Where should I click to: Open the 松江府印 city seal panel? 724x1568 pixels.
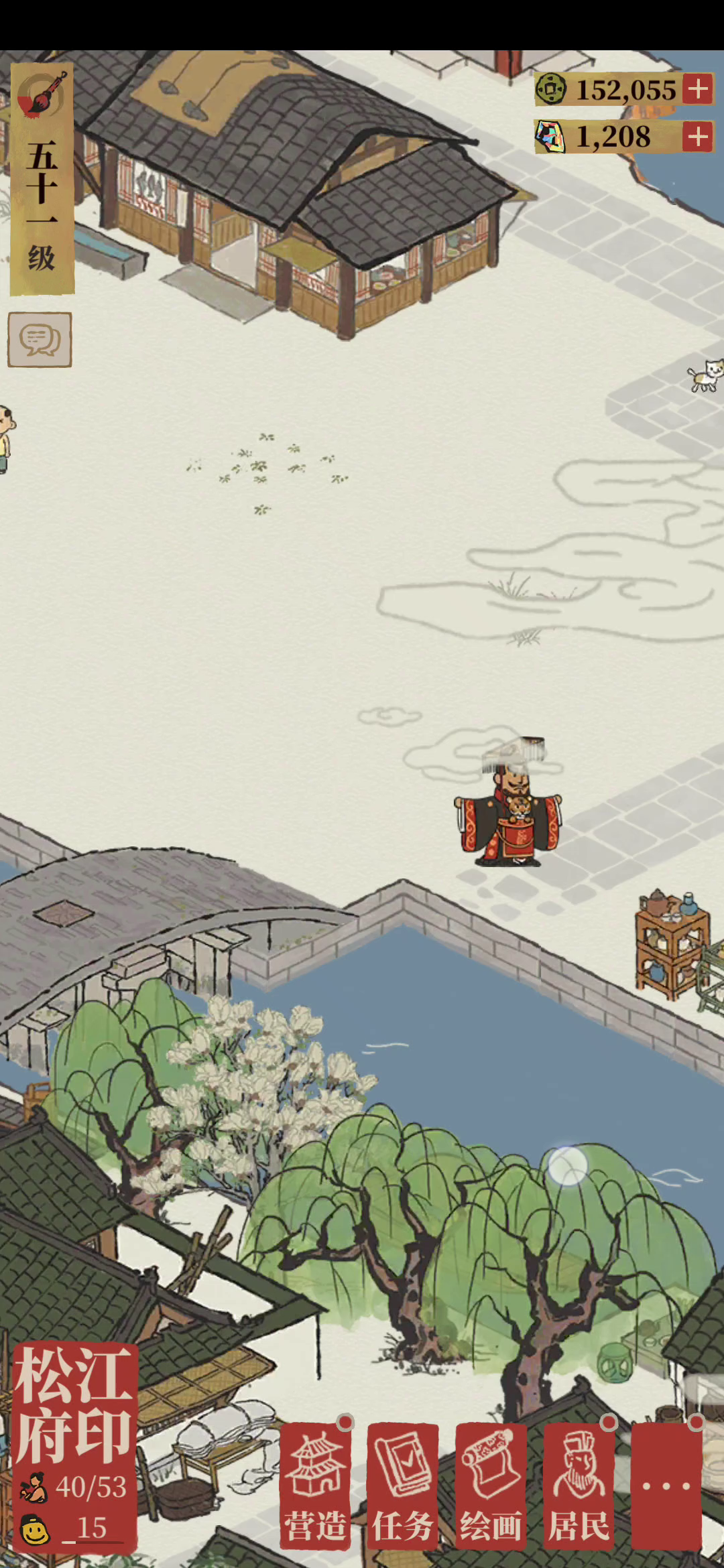[x=74, y=1414]
